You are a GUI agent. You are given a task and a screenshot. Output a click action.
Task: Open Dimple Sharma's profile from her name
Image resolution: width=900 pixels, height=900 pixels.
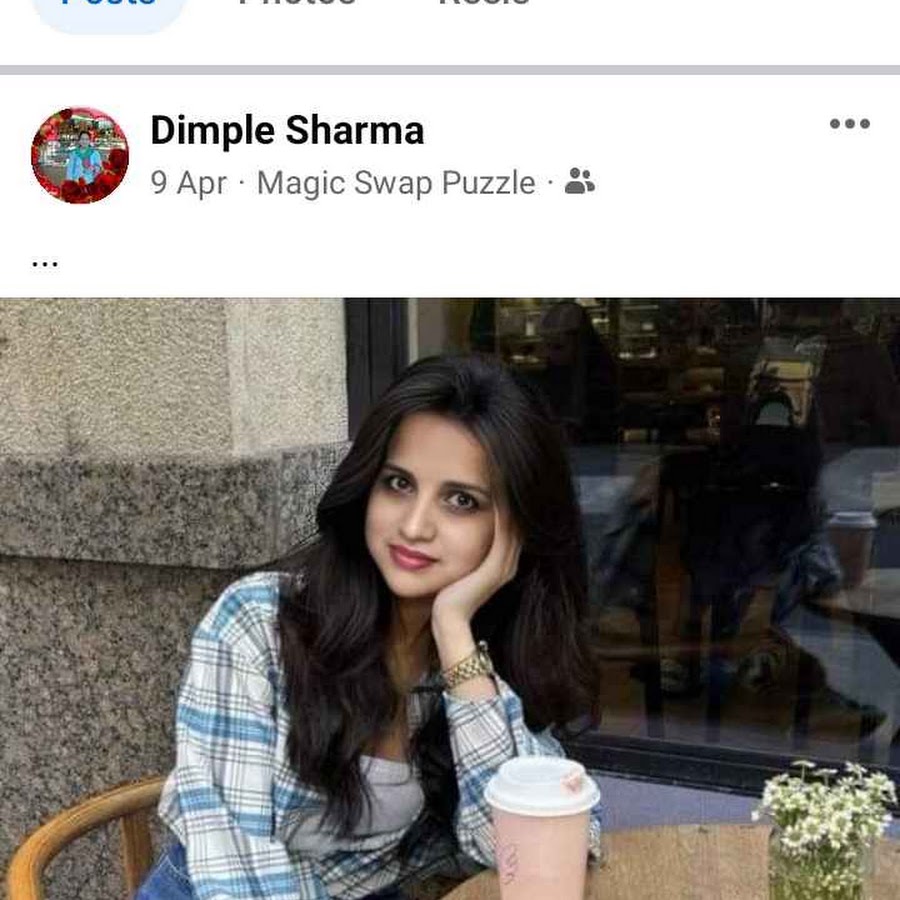pyautogui.click(x=287, y=130)
